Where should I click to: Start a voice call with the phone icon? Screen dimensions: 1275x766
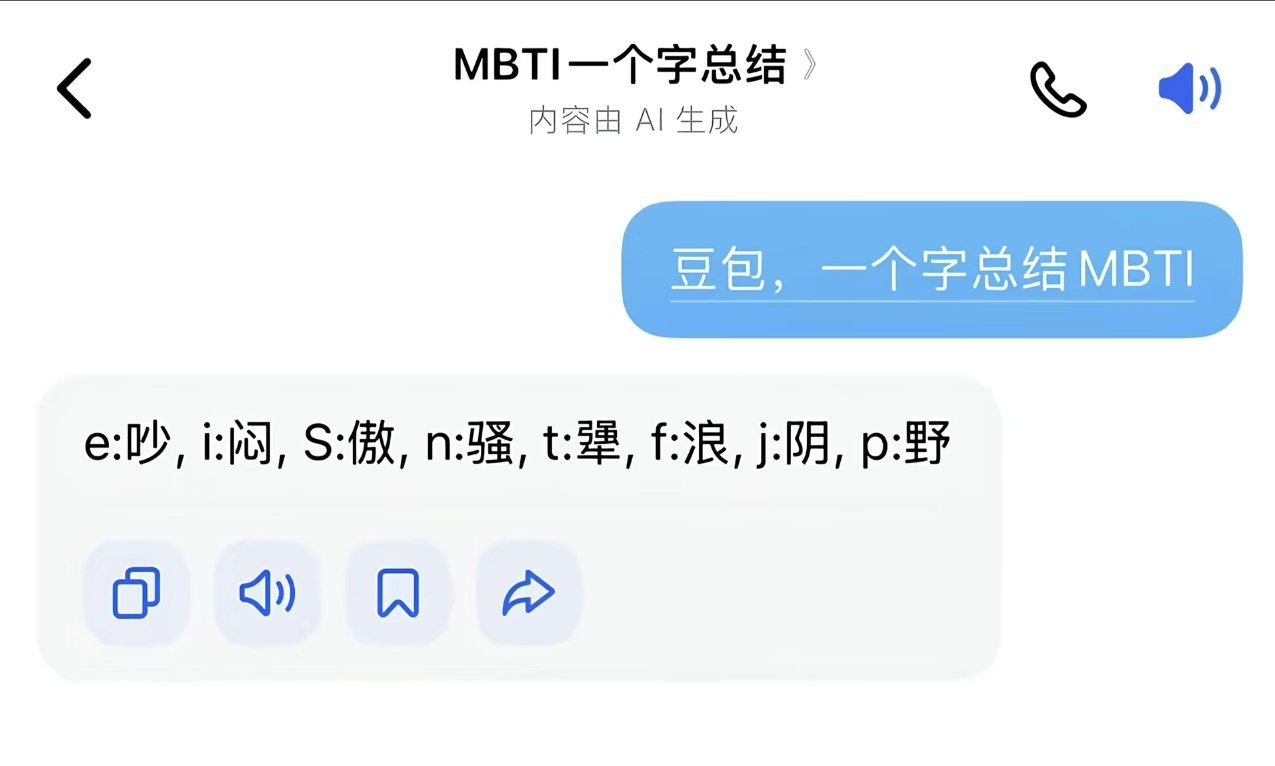coord(1058,91)
